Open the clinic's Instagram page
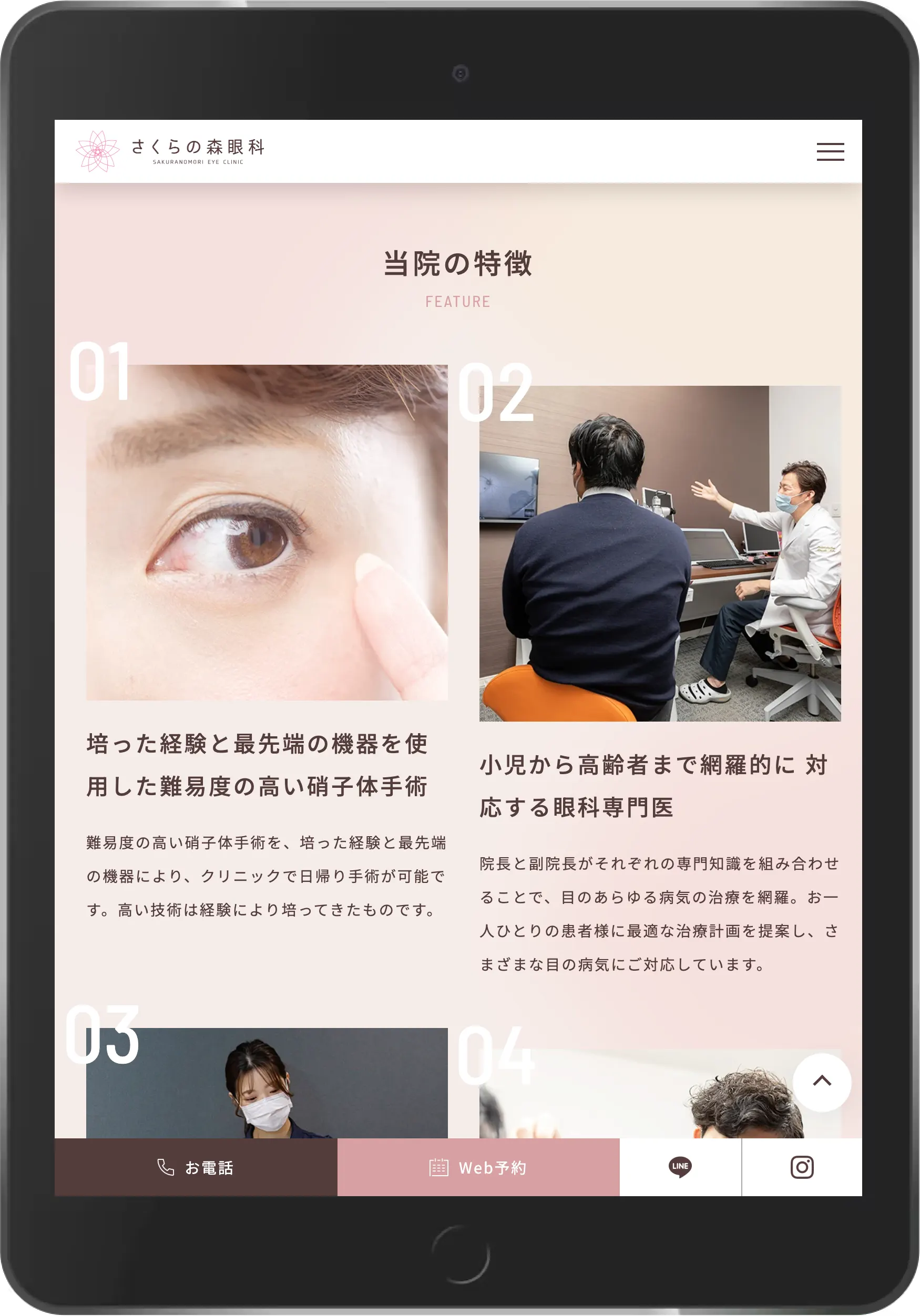This screenshot has width=920, height=1316. (x=801, y=1167)
